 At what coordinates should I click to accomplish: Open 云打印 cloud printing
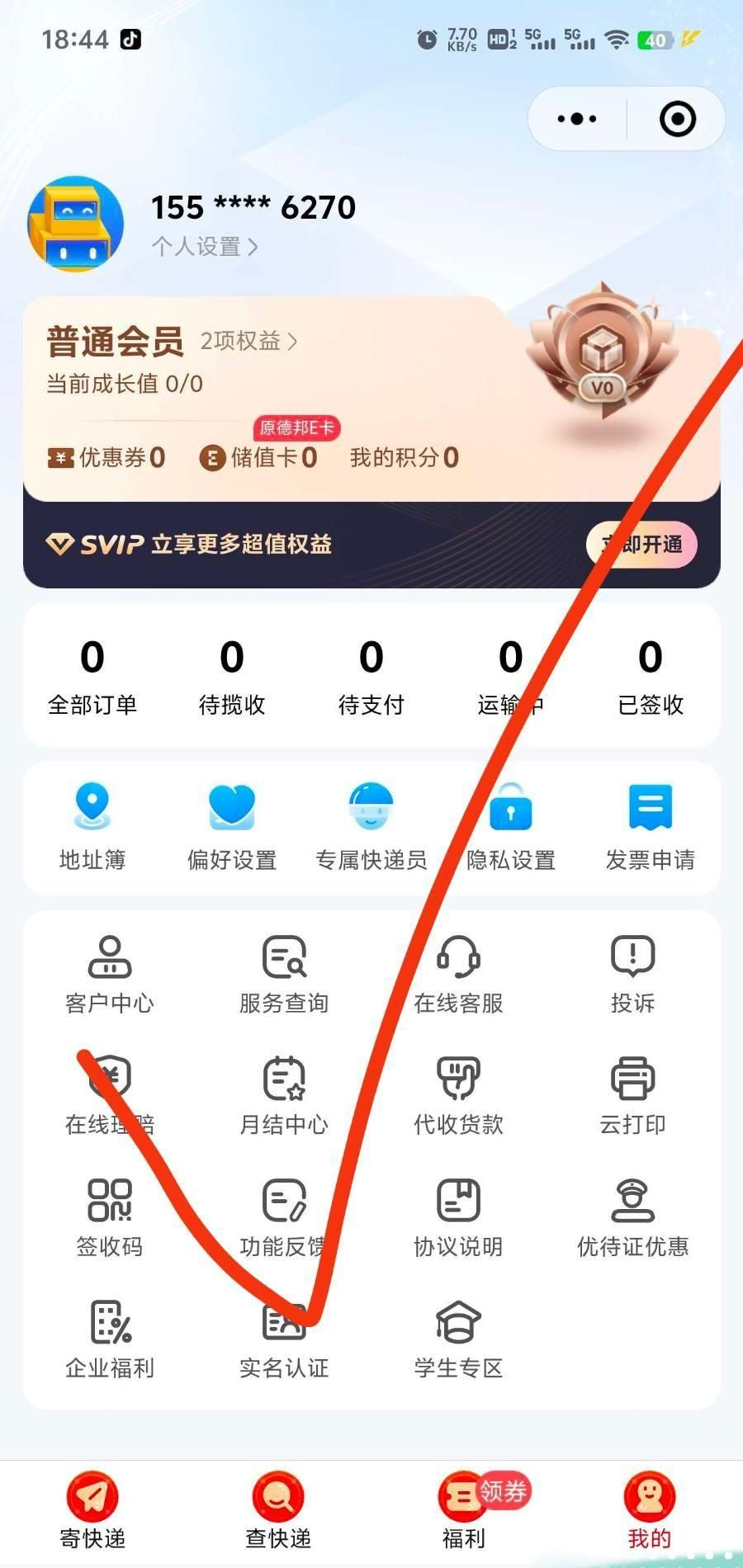(x=632, y=1095)
